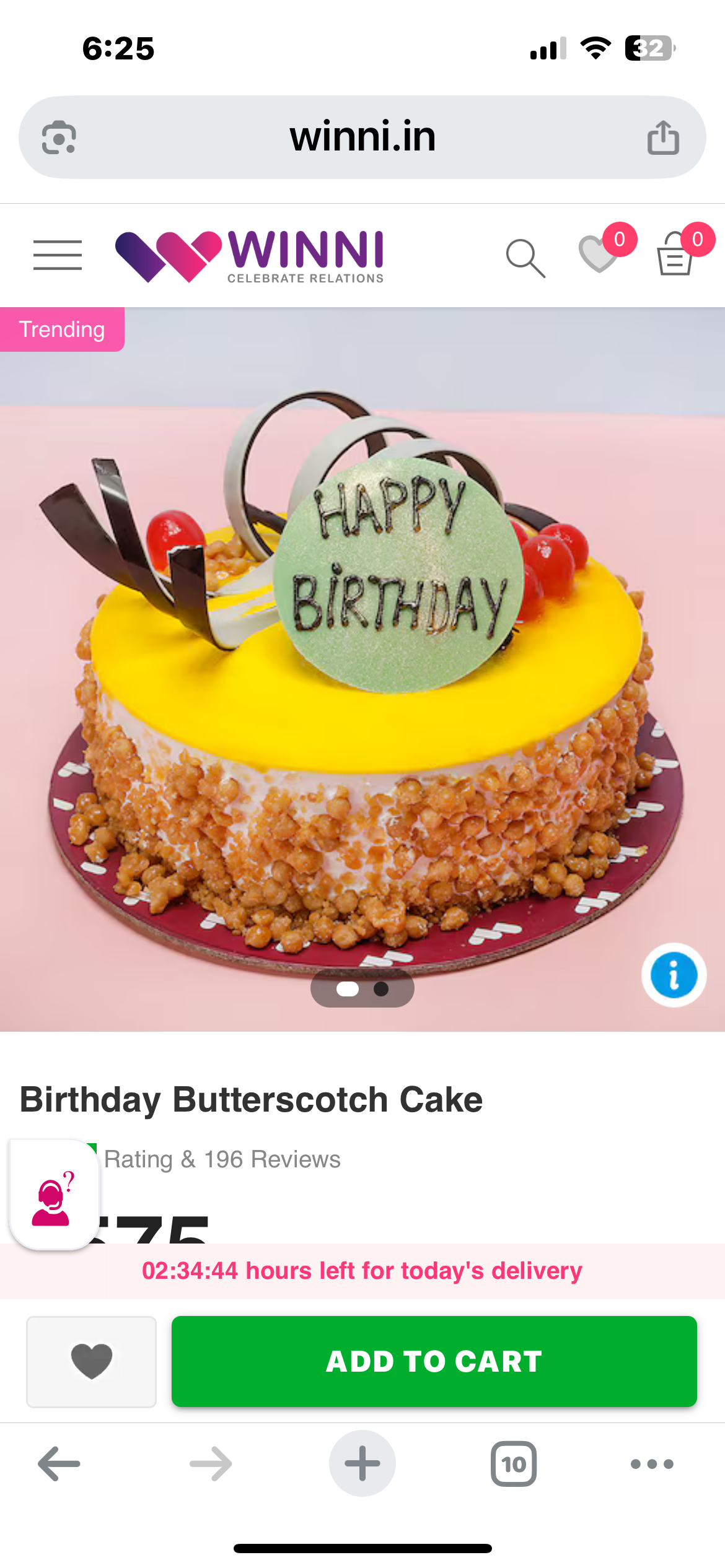Tap the blue info icon on cake image
The image size is (725, 1568).
[x=674, y=975]
